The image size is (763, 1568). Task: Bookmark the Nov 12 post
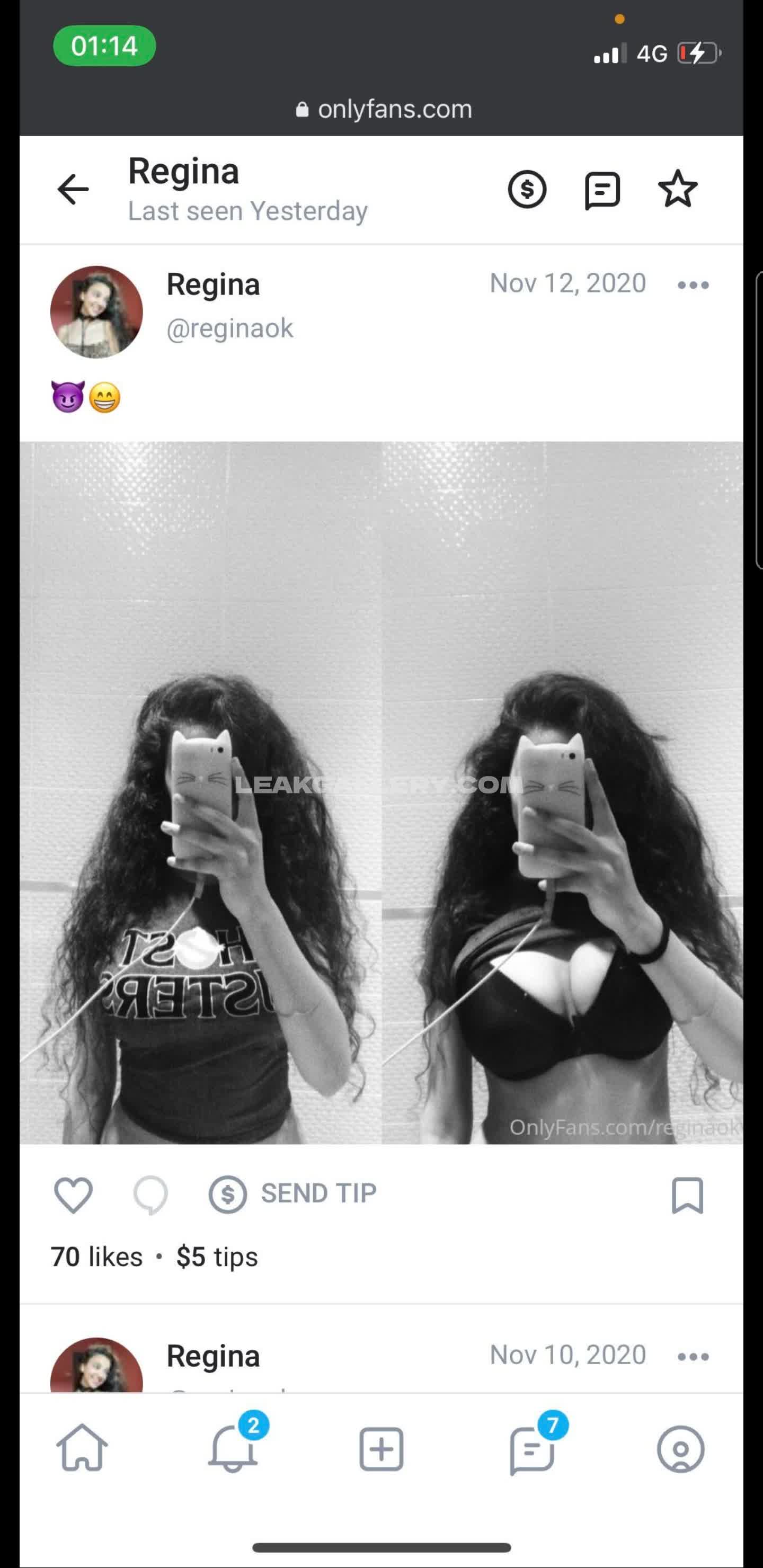(x=687, y=1196)
